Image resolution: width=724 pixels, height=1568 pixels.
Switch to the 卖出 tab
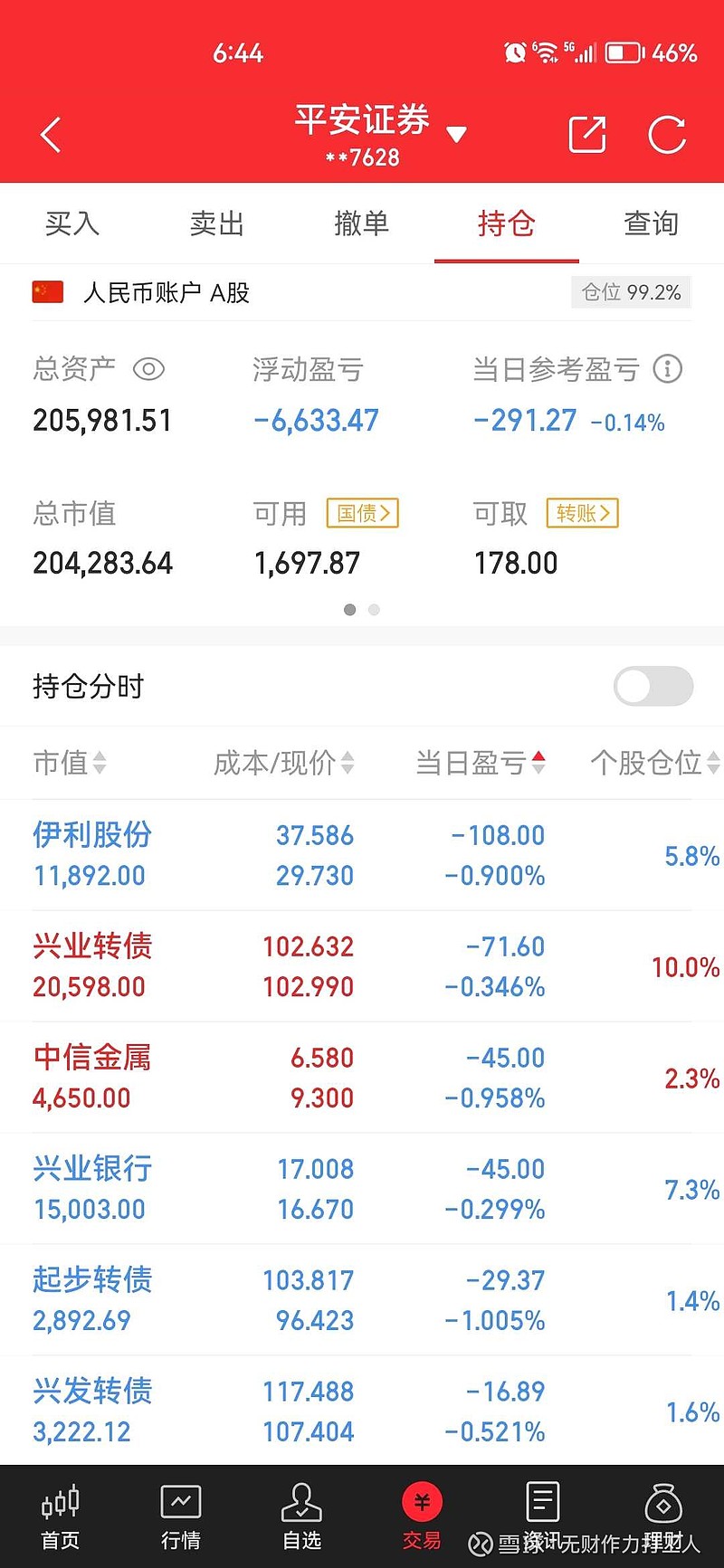[217, 223]
